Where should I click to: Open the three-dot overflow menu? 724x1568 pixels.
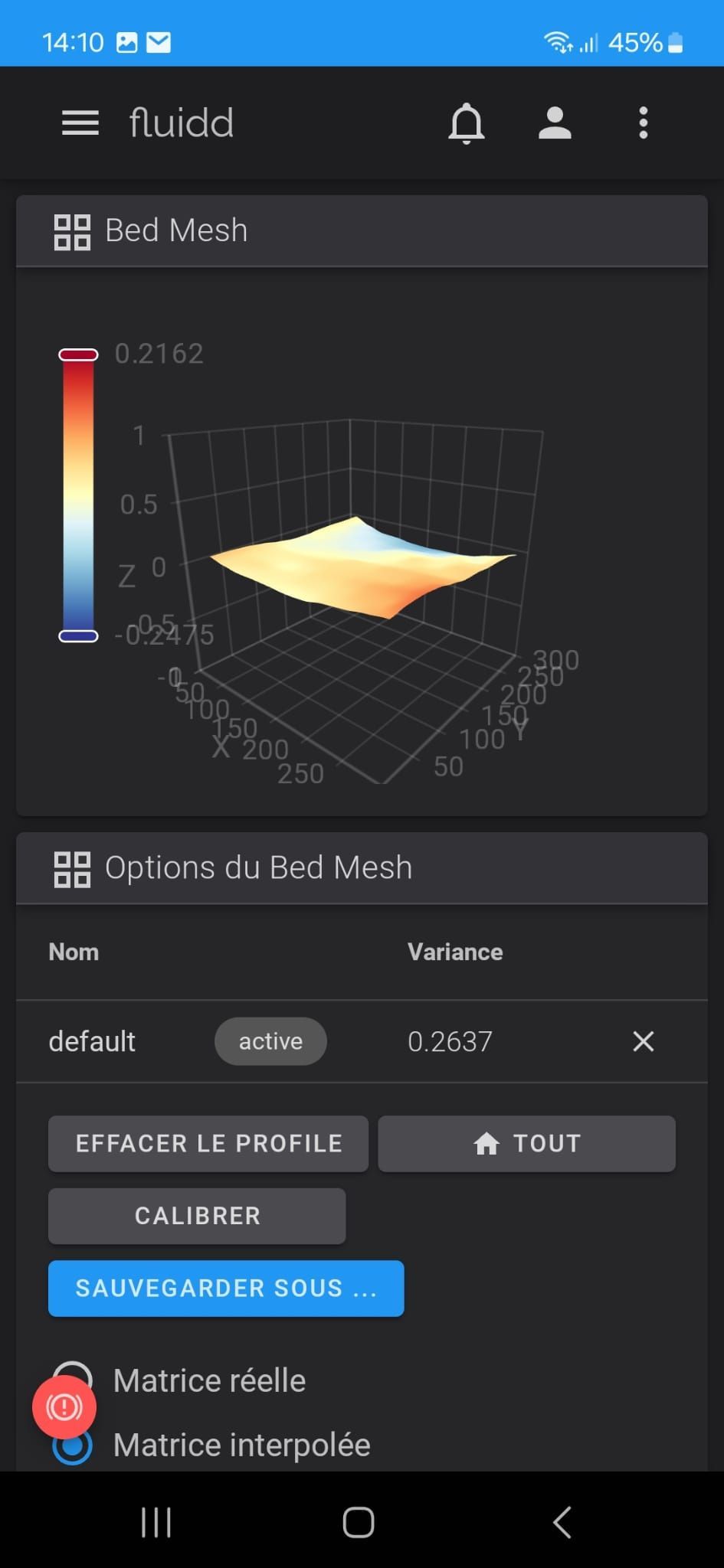click(x=643, y=122)
